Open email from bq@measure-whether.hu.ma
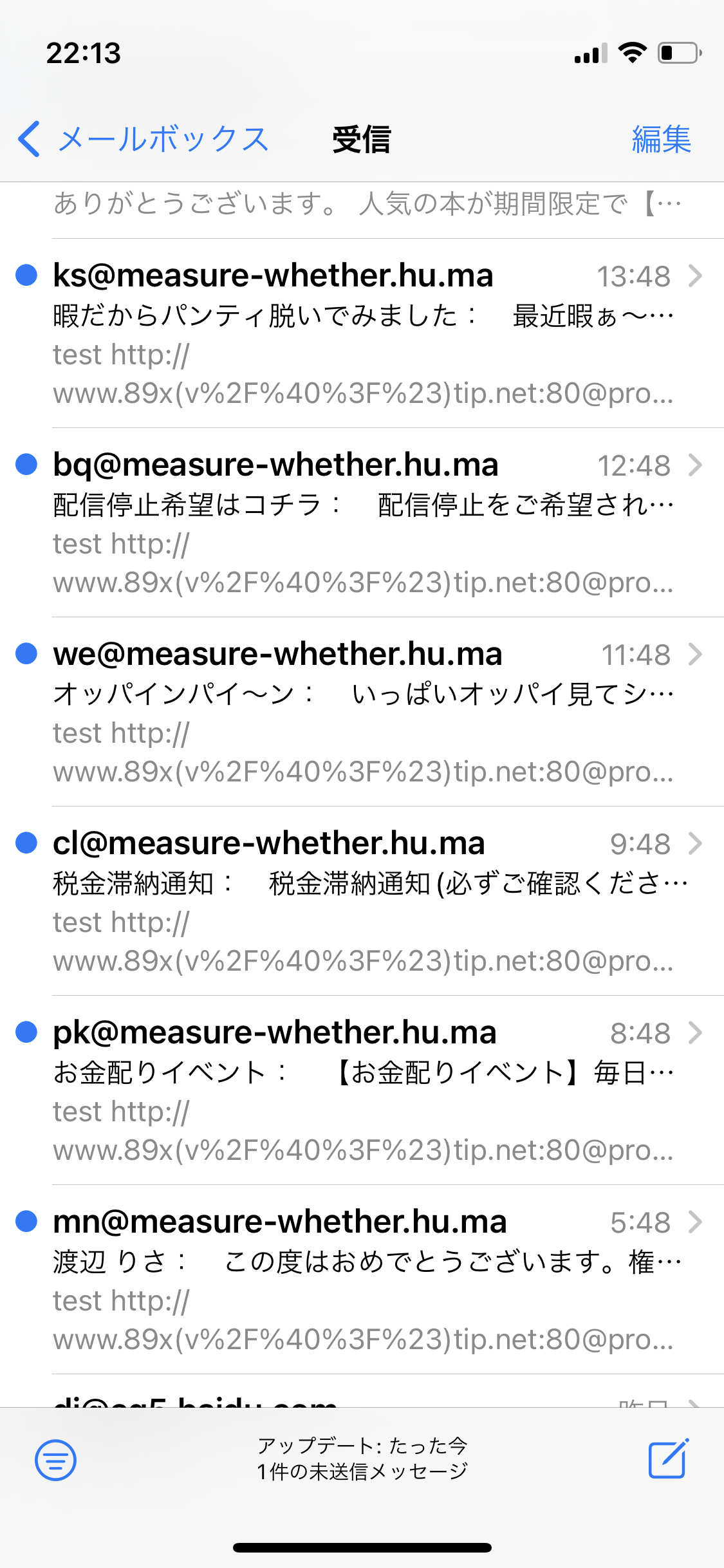Screen dimensions: 724x1568 362,523
